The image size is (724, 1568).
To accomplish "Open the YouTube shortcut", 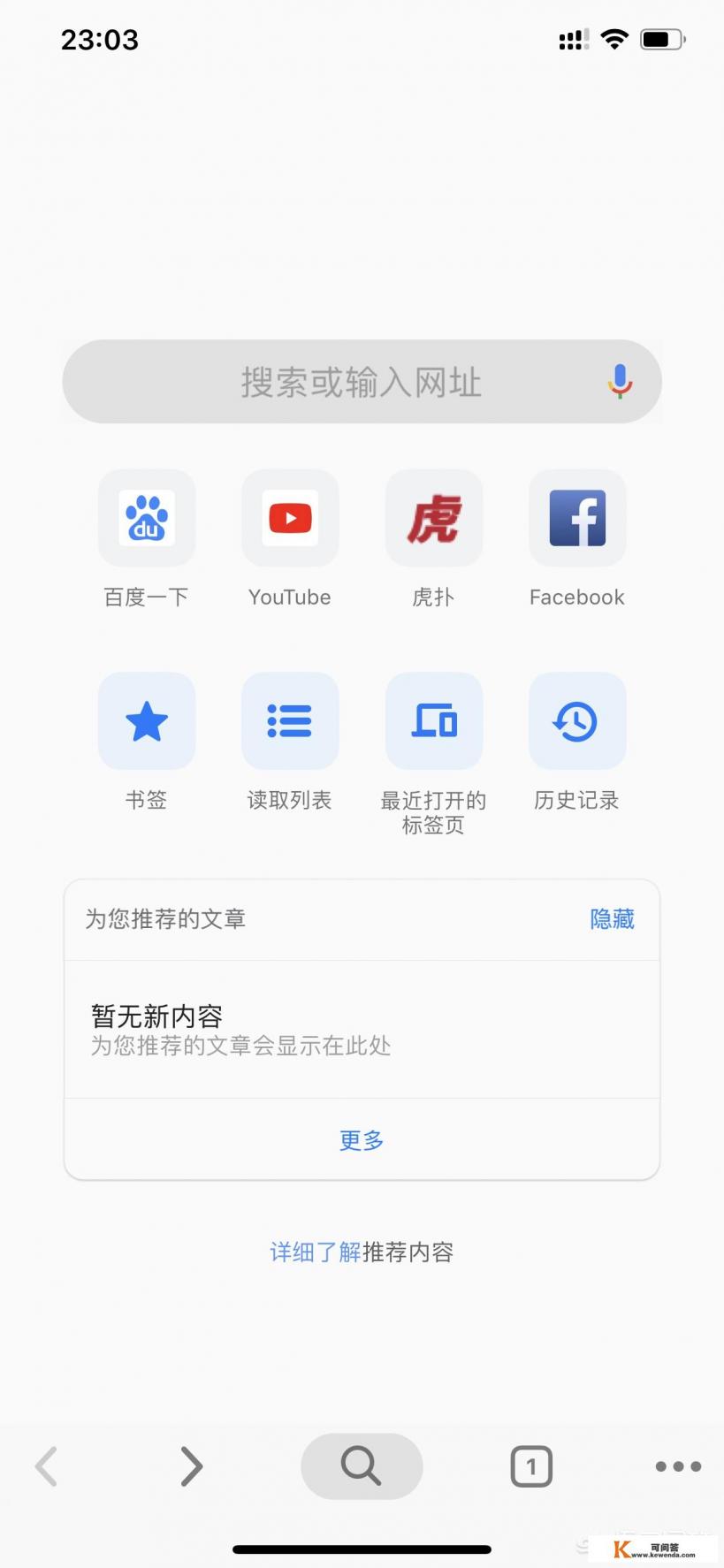I will coord(290,519).
